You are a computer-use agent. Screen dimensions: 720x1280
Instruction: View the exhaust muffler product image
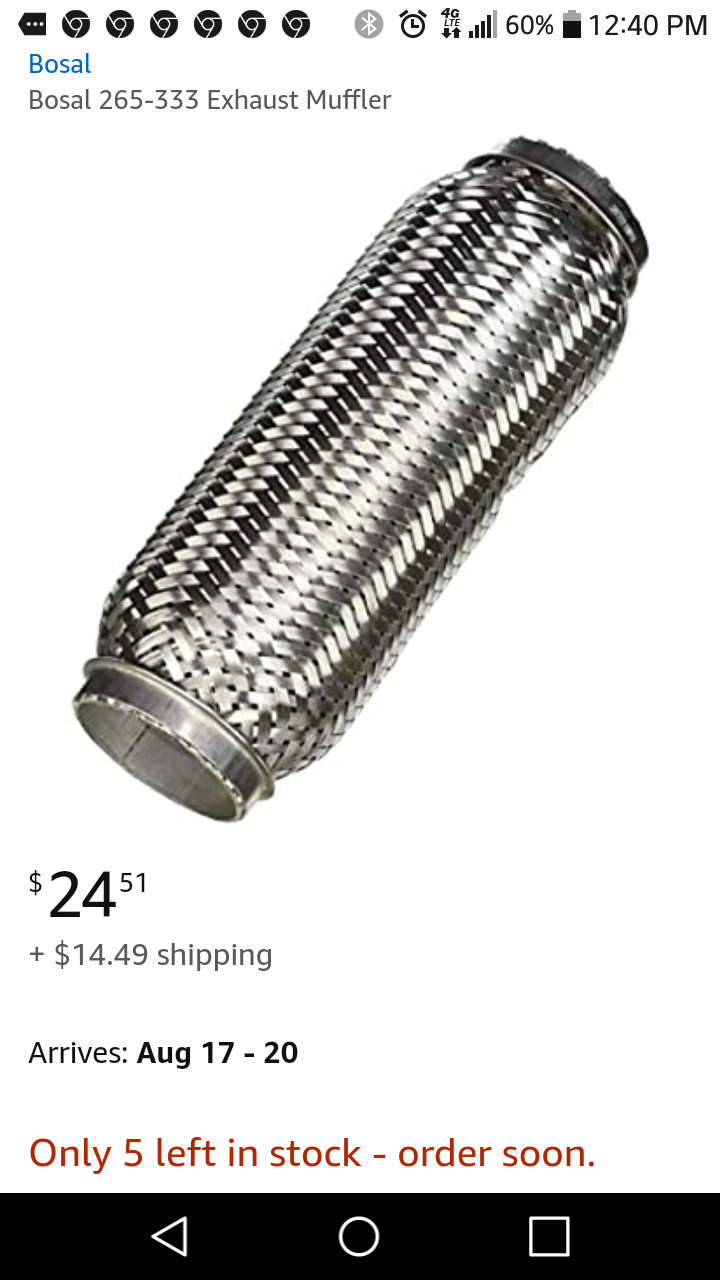tap(360, 480)
